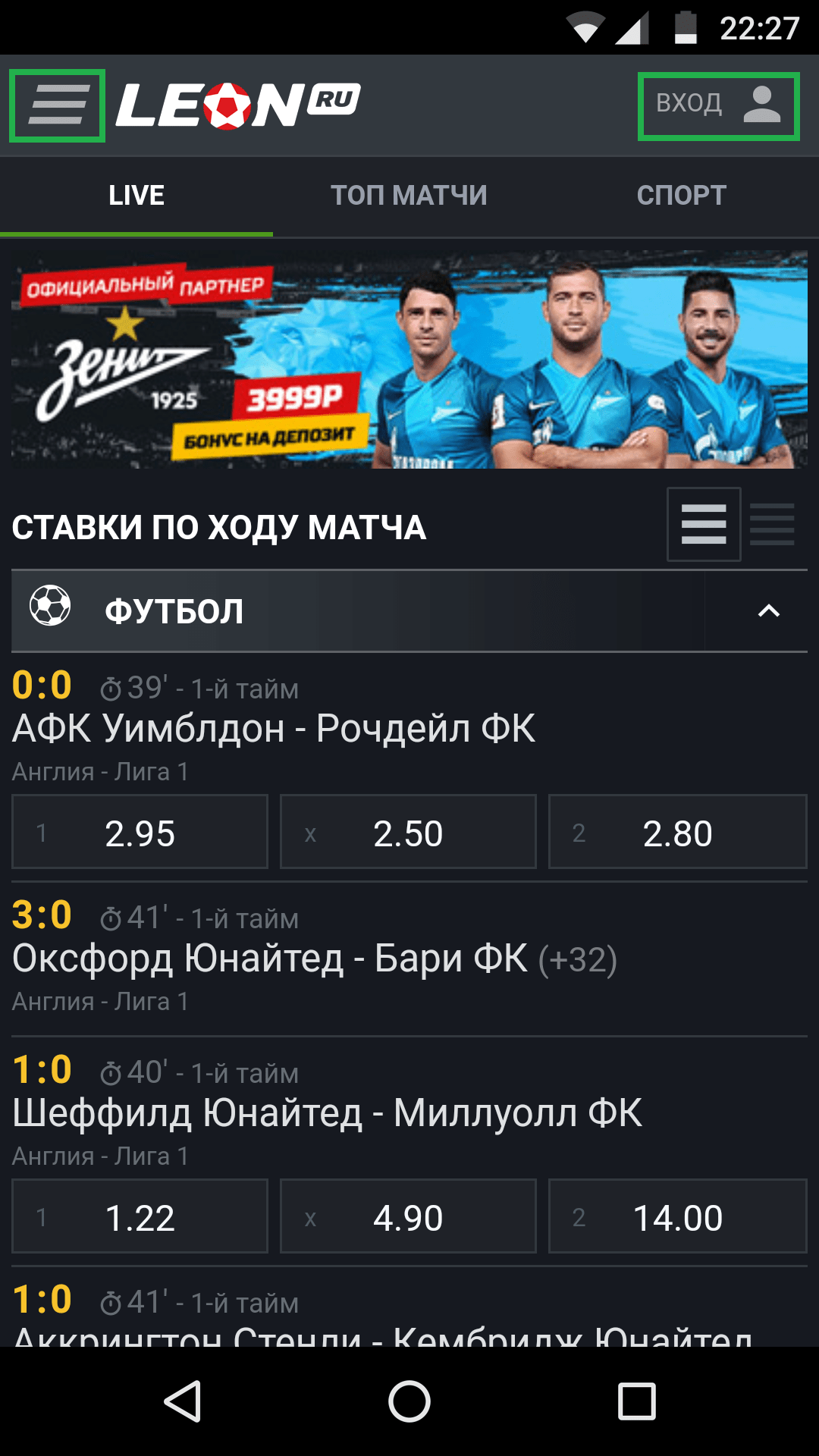The height and width of the screenshot is (1456, 819).
Task: Collapse the ФУТБОЛ section
Action: pos(768,611)
